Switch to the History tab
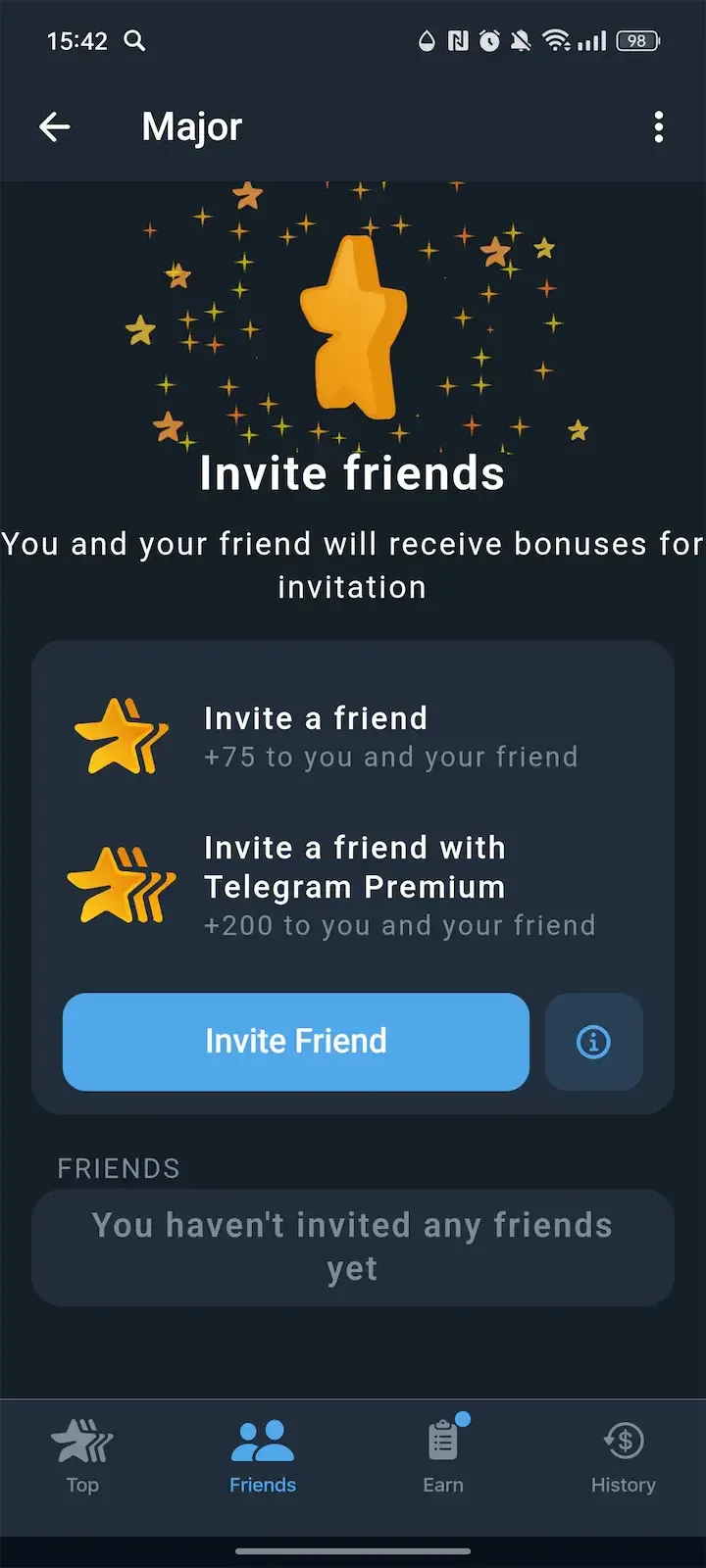706x1568 pixels. 623,1455
